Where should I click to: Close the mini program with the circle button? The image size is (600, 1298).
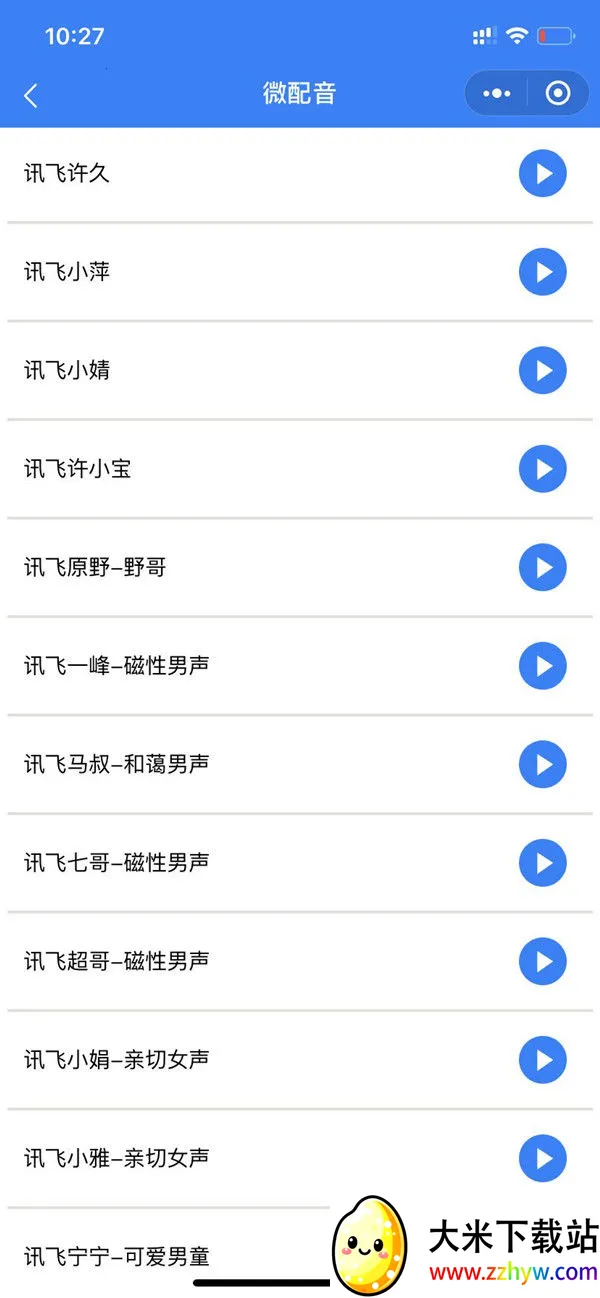[558, 94]
